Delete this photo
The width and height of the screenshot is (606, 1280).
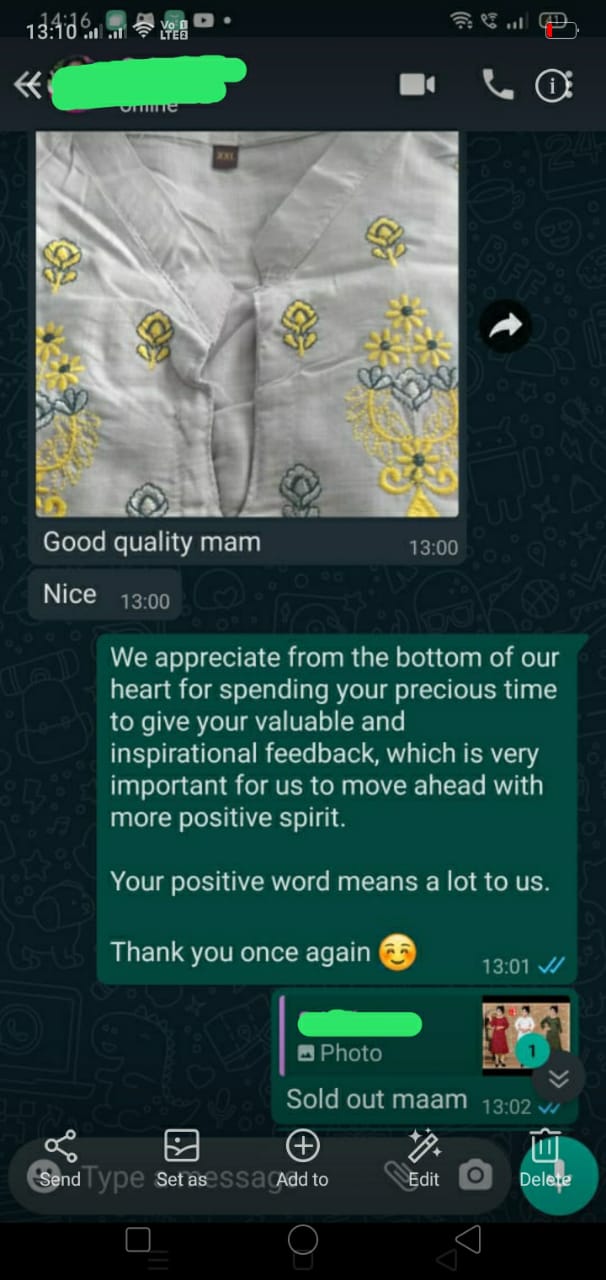click(x=544, y=1158)
